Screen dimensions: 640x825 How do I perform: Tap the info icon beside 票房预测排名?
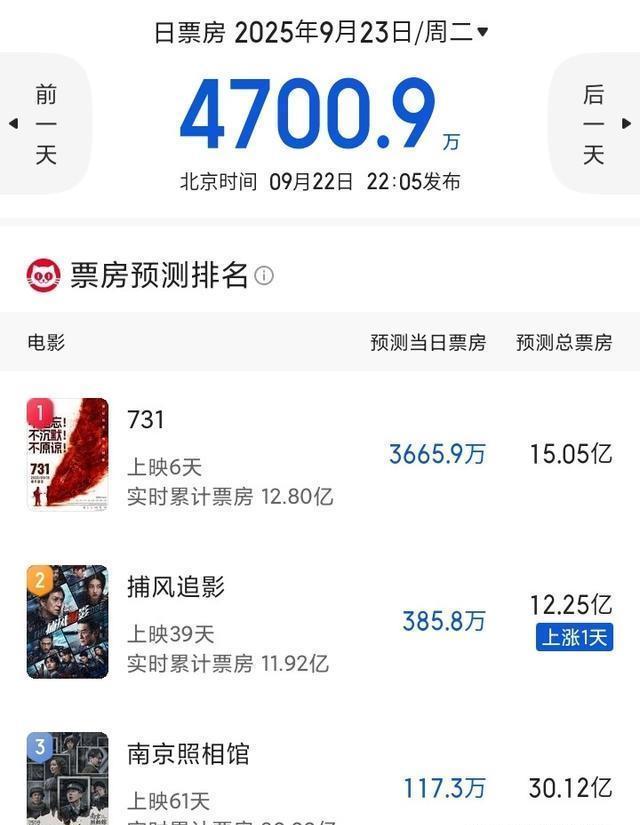(264, 275)
